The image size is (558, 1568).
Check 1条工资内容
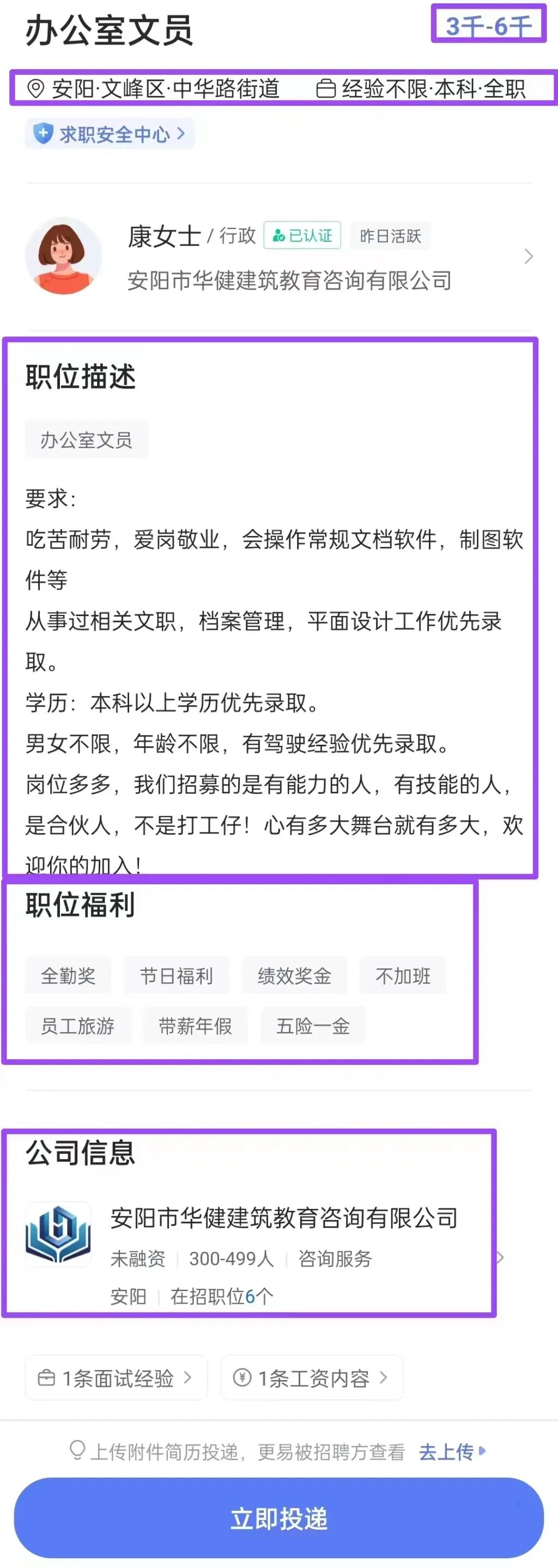(x=312, y=1378)
